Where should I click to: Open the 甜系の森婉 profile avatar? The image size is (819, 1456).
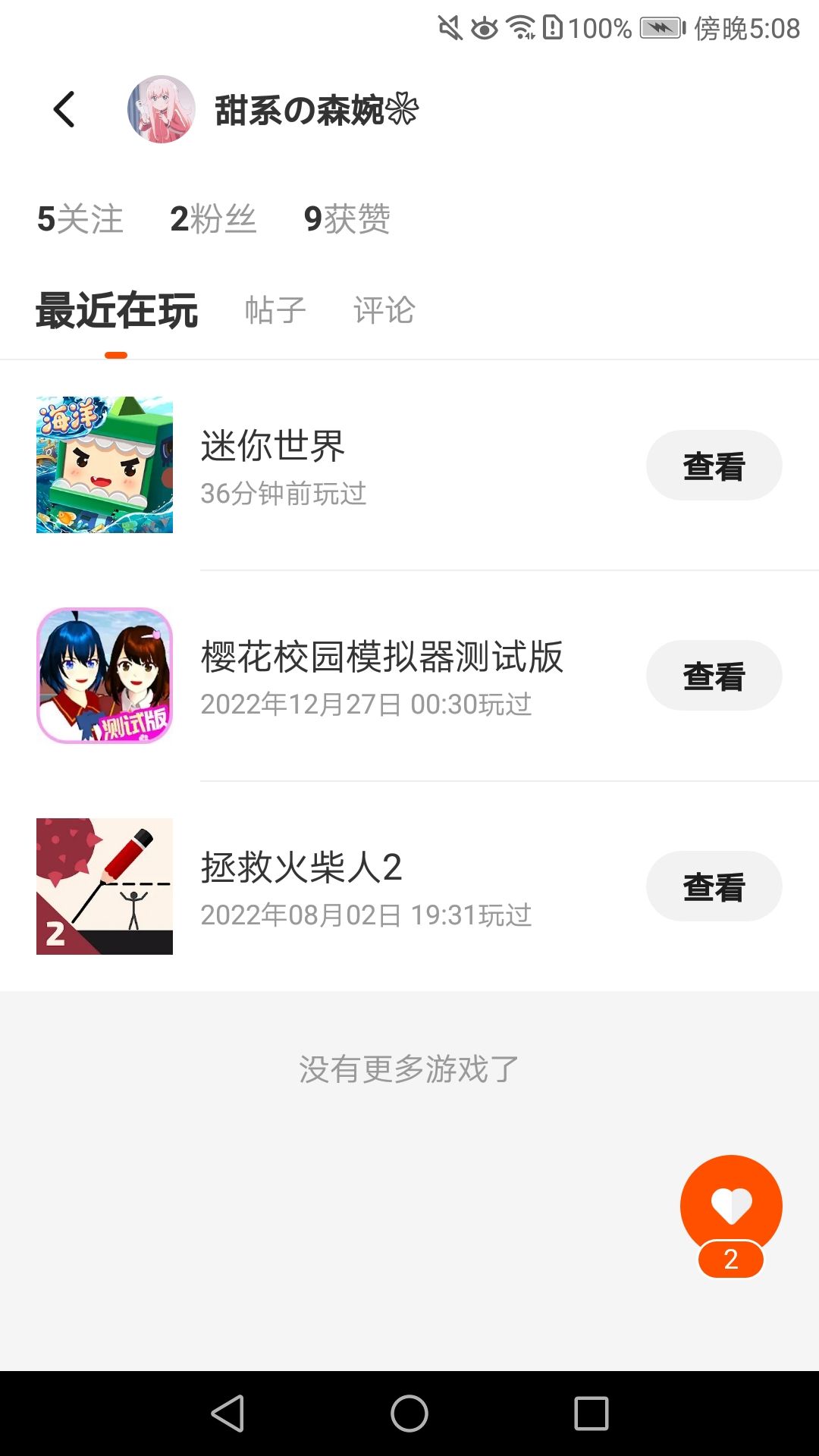(161, 109)
